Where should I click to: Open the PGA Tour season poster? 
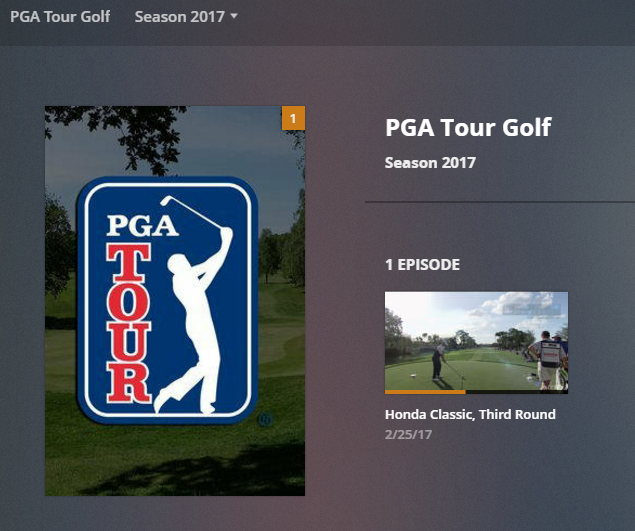coord(175,300)
